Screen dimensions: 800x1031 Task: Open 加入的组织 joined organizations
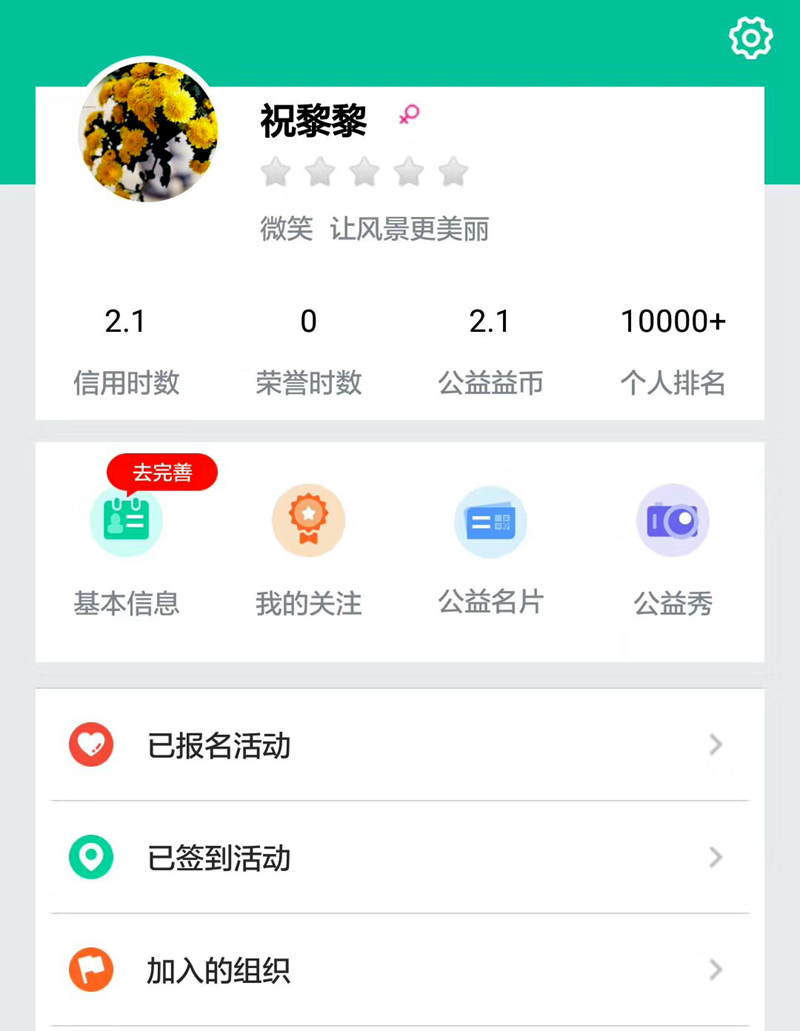click(x=400, y=970)
